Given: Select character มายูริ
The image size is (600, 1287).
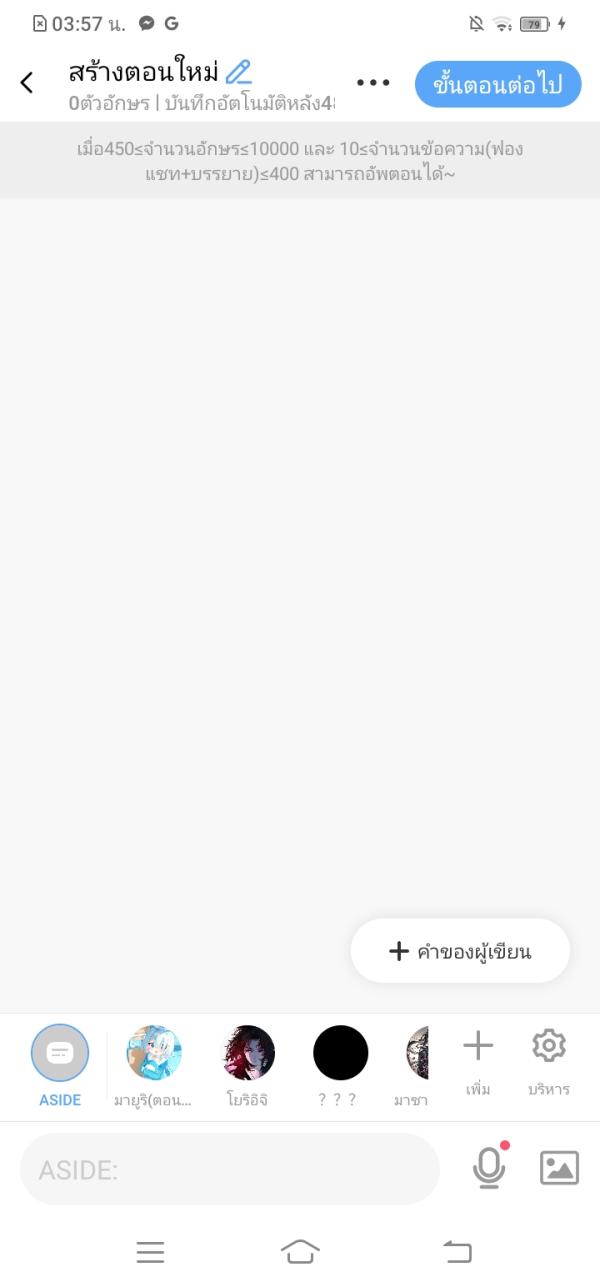Looking at the screenshot, I should 154,1054.
